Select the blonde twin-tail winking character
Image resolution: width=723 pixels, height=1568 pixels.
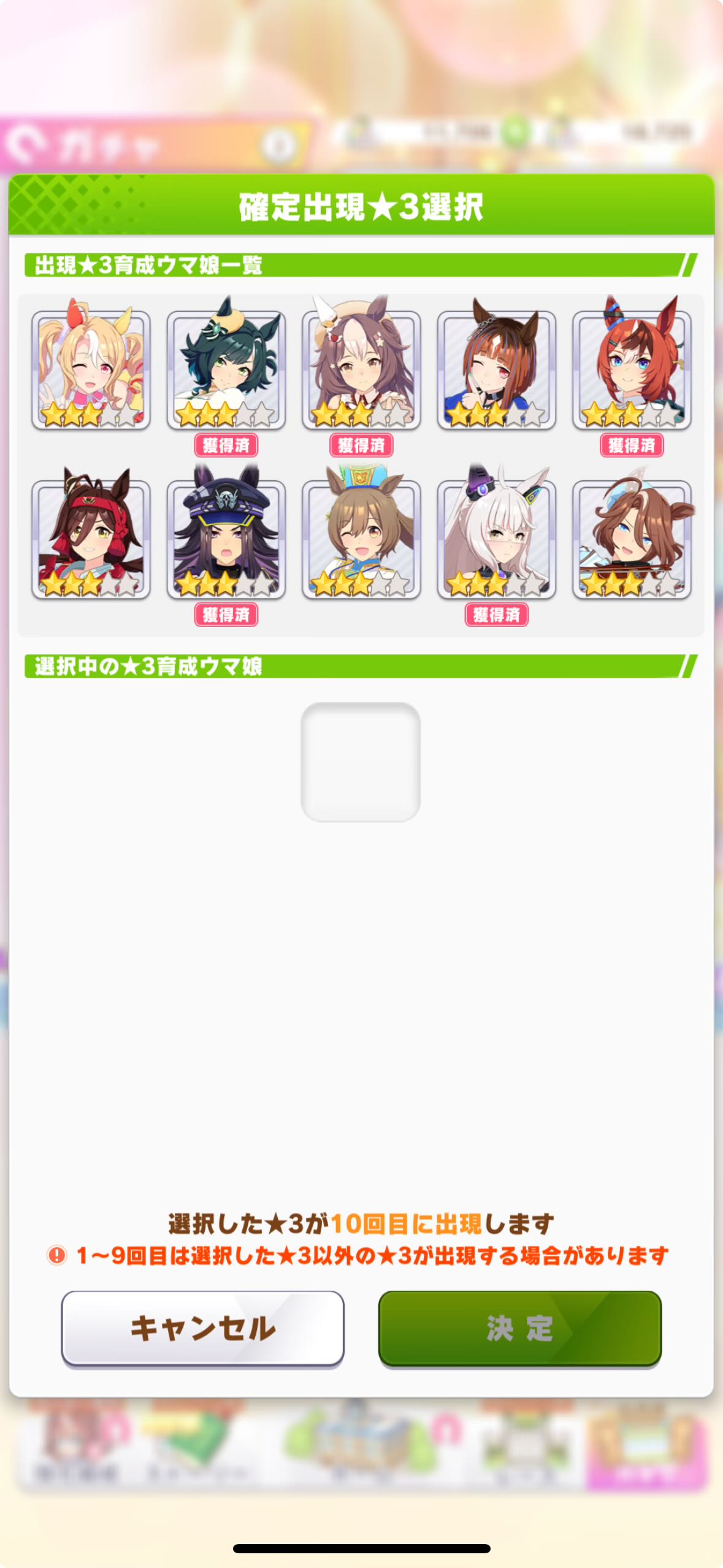(91, 369)
